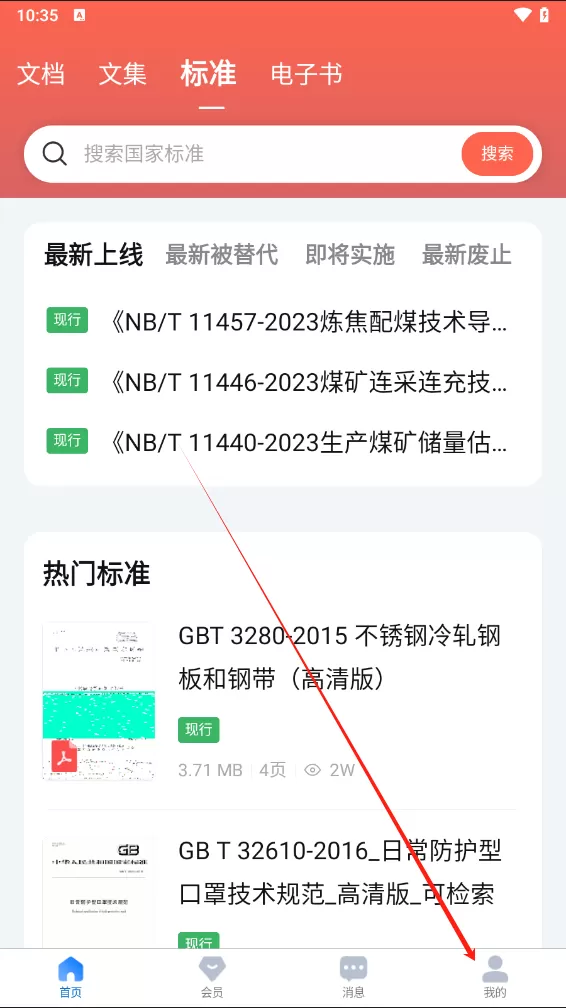Tap the 搜索国家标准 search field

point(270,154)
